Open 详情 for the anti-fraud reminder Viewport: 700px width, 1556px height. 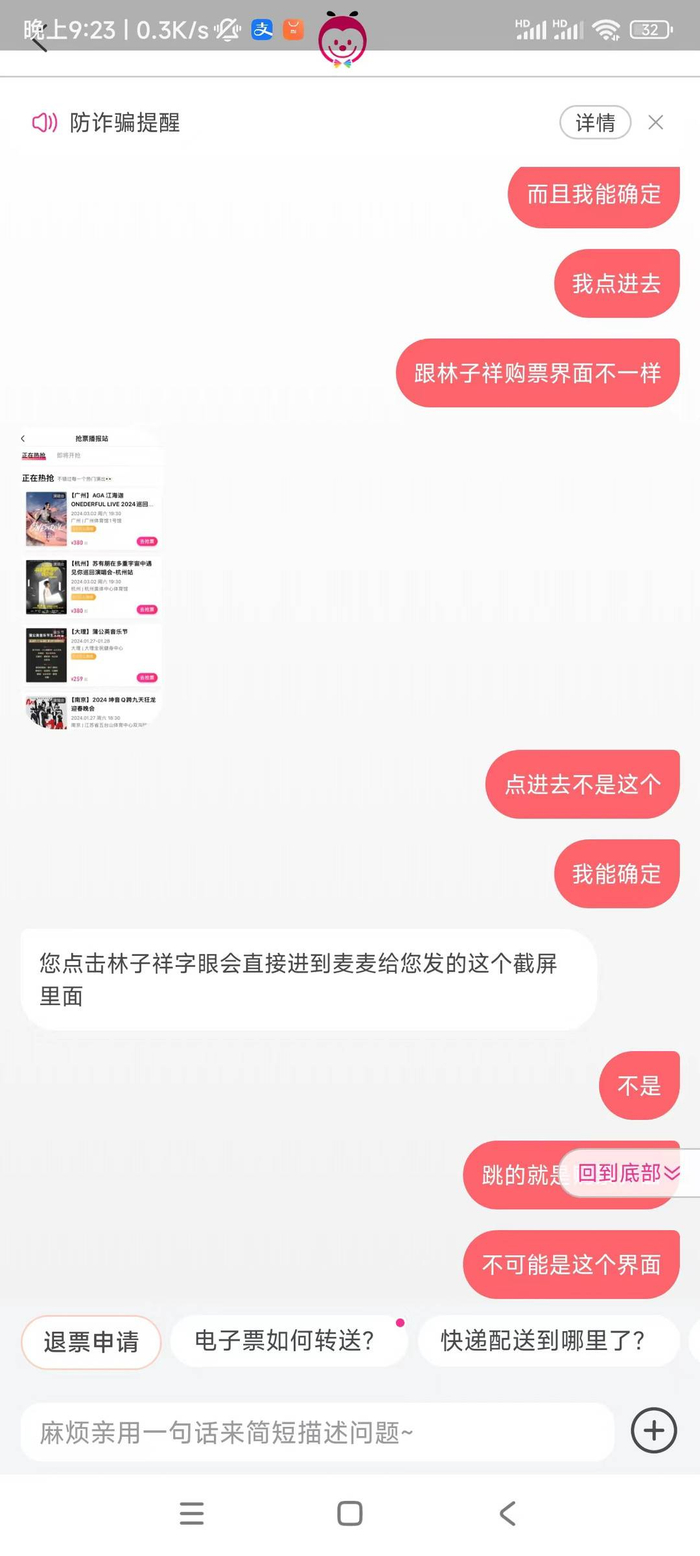595,123
